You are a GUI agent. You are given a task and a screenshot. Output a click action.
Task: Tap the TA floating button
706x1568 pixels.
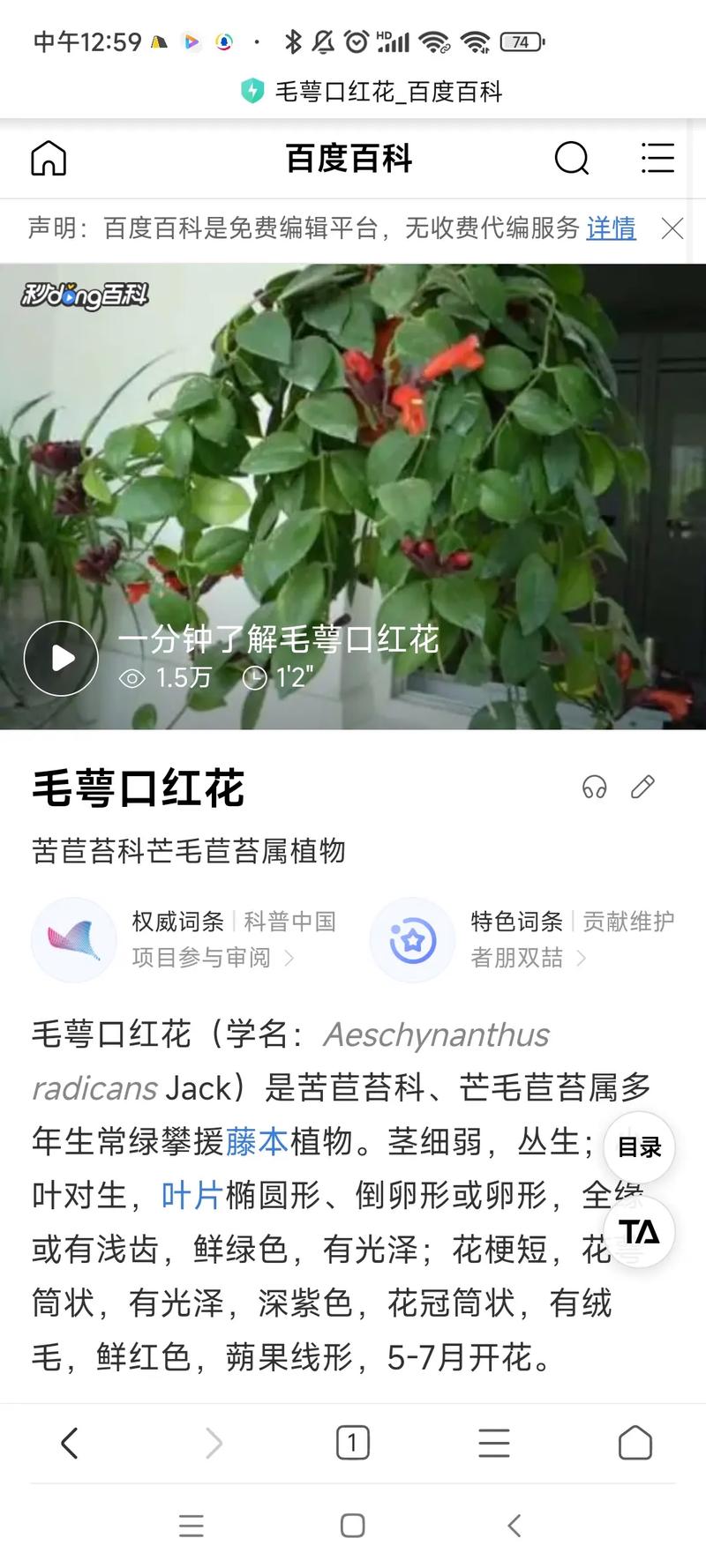[638, 1232]
